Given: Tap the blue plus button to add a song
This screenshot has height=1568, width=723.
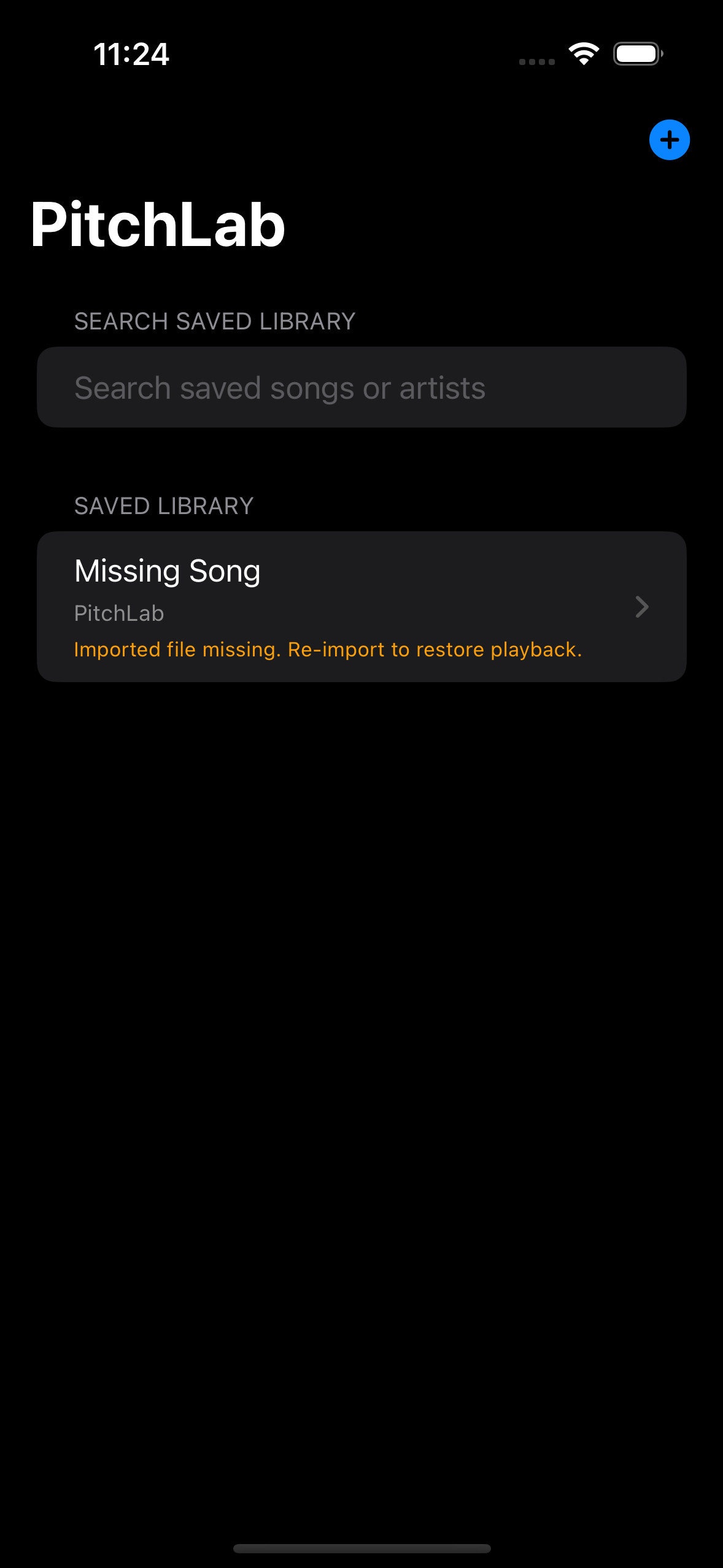Looking at the screenshot, I should point(669,140).
